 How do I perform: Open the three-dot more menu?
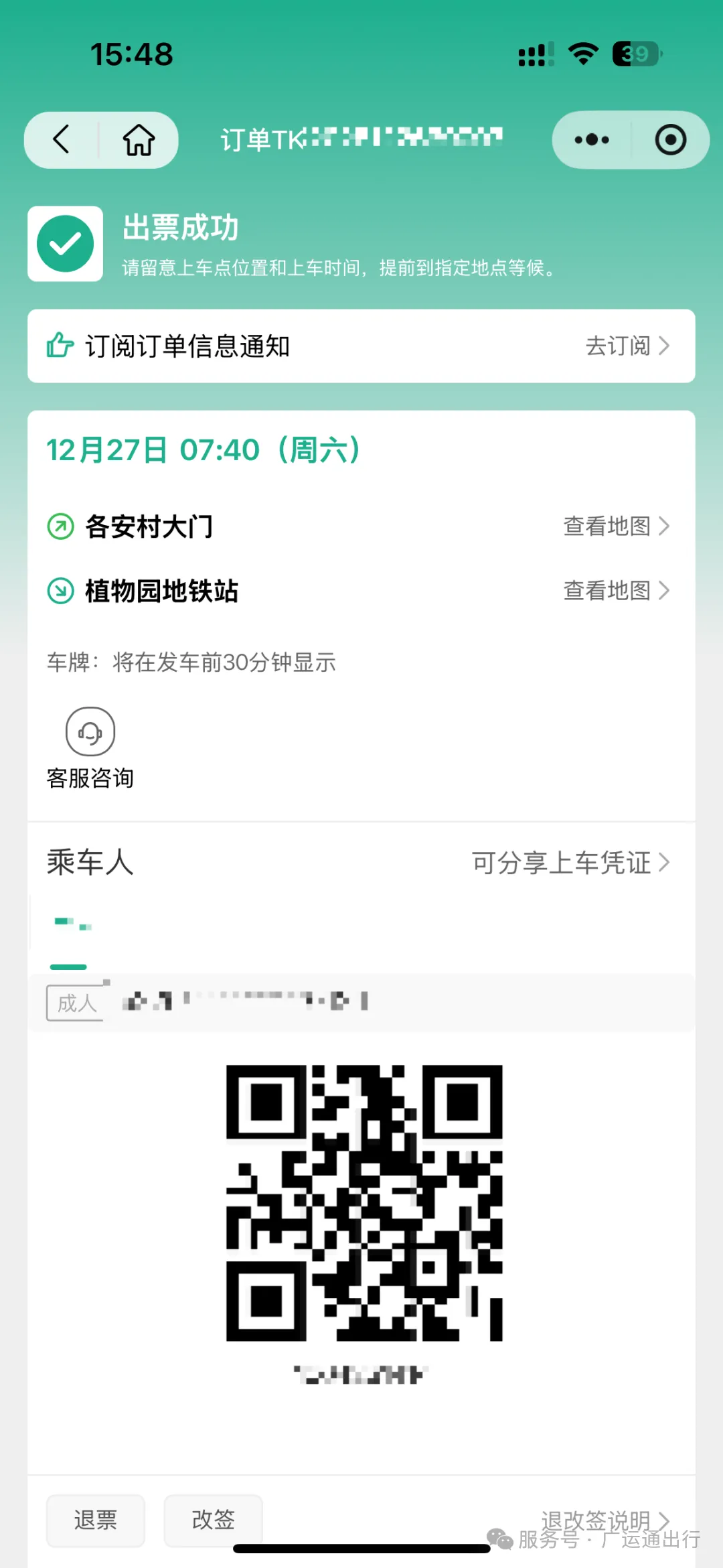click(592, 139)
